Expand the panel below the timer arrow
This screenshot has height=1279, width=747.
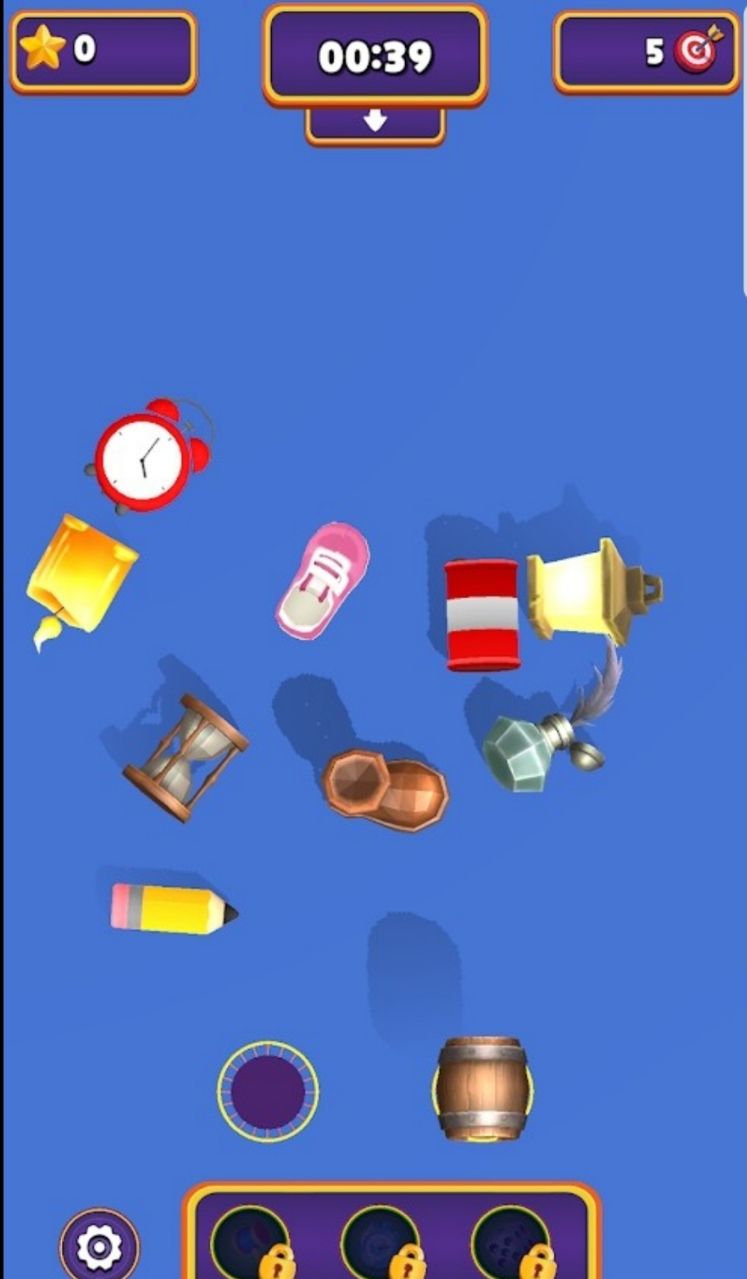point(374,120)
